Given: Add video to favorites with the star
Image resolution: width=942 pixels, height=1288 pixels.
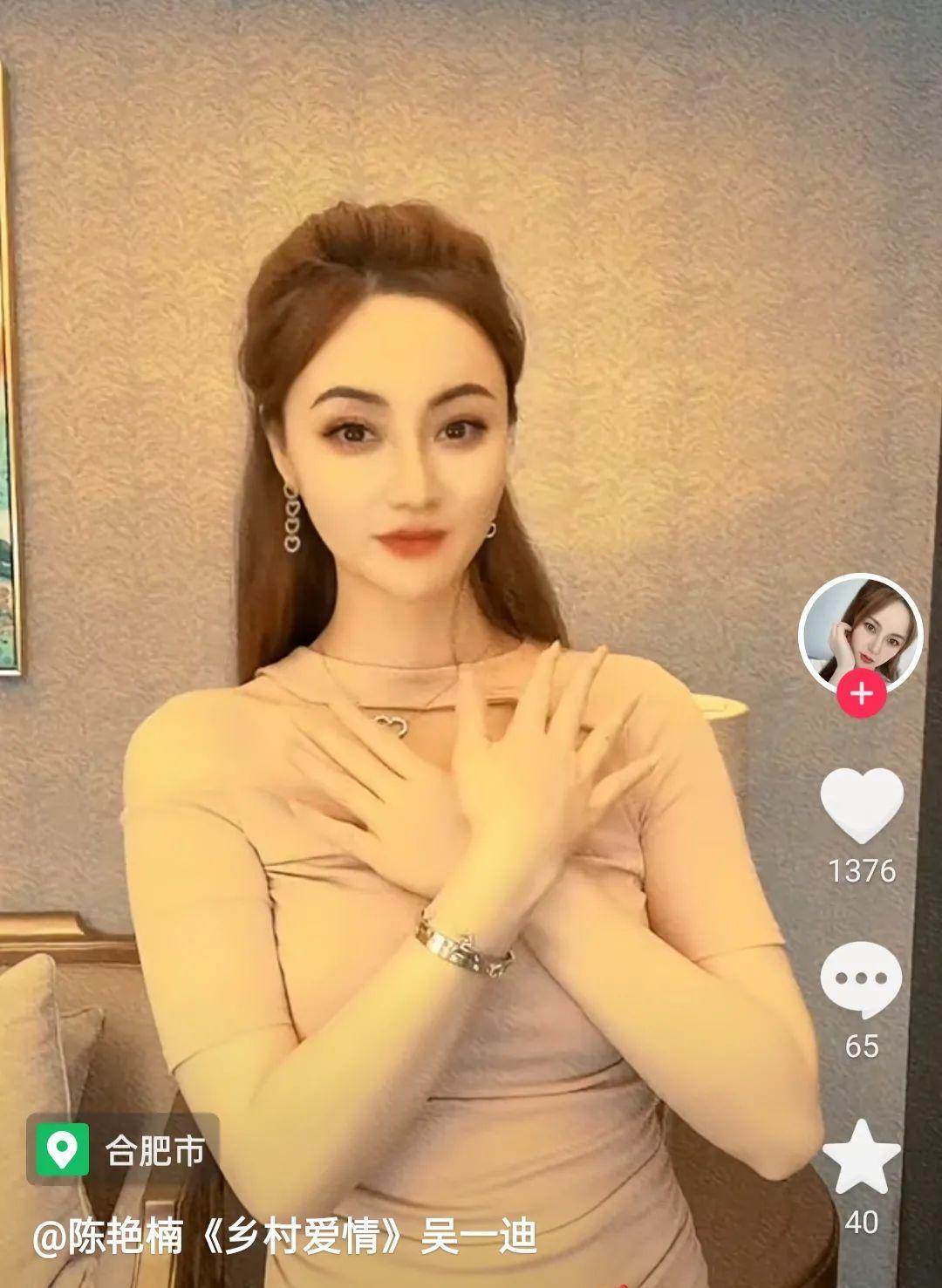Looking at the screenshot, I should pyautogui.click(x=861, y=1158).
